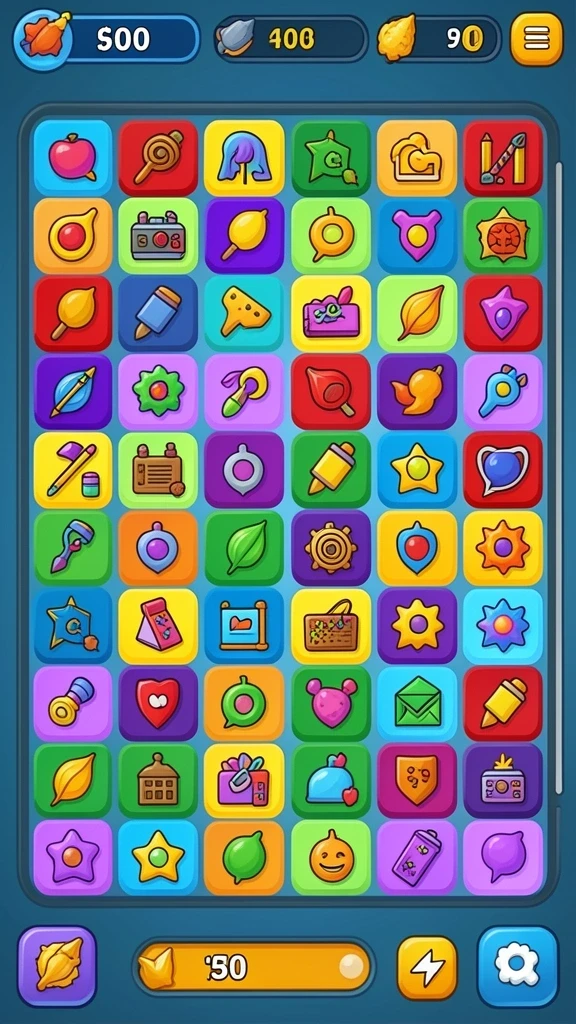
Task: Tap the brown house tile
Action: tap(158, 781)
